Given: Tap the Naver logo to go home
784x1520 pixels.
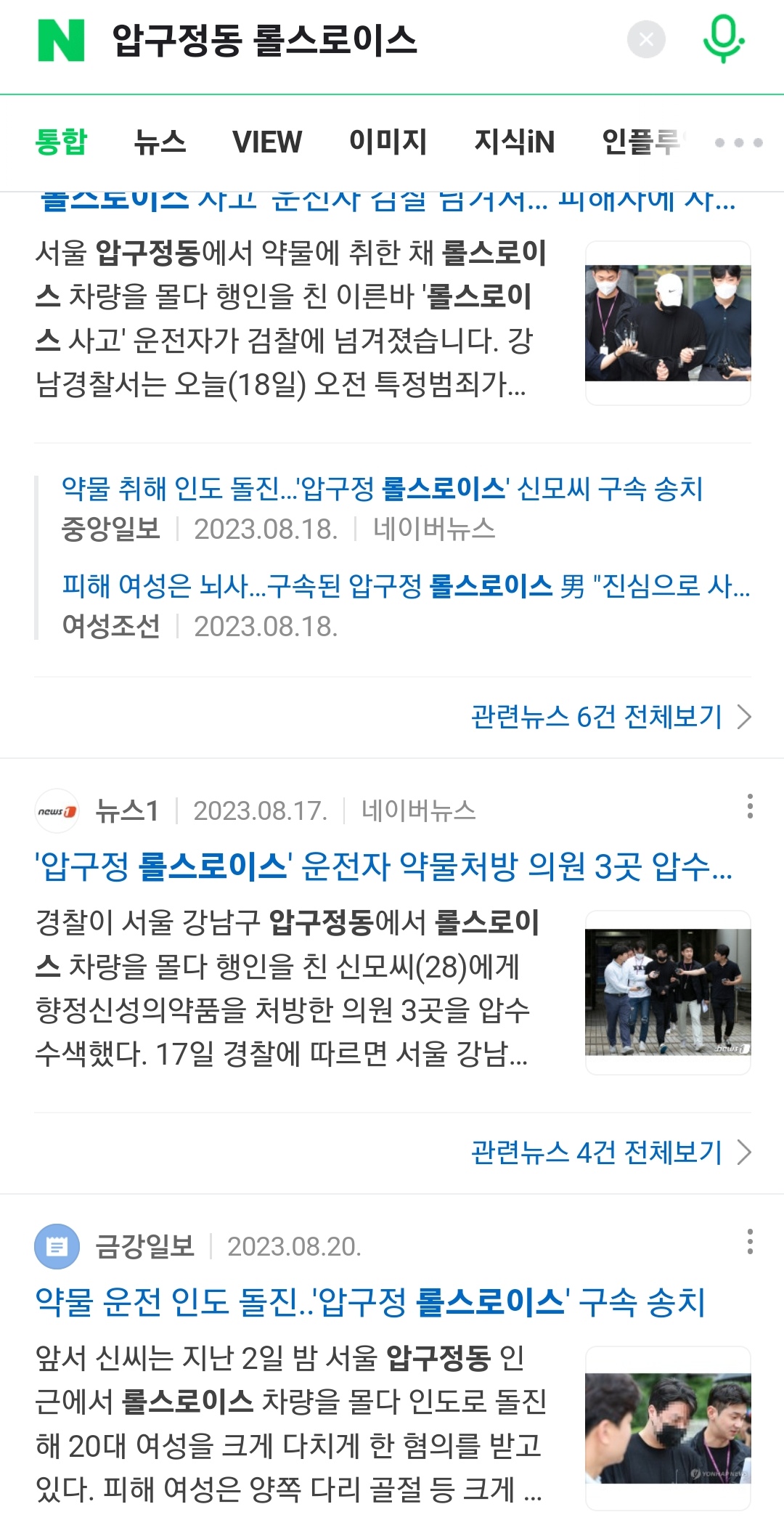Looking at the screenshot, I should pyautogui.click(x=61, y=41).
